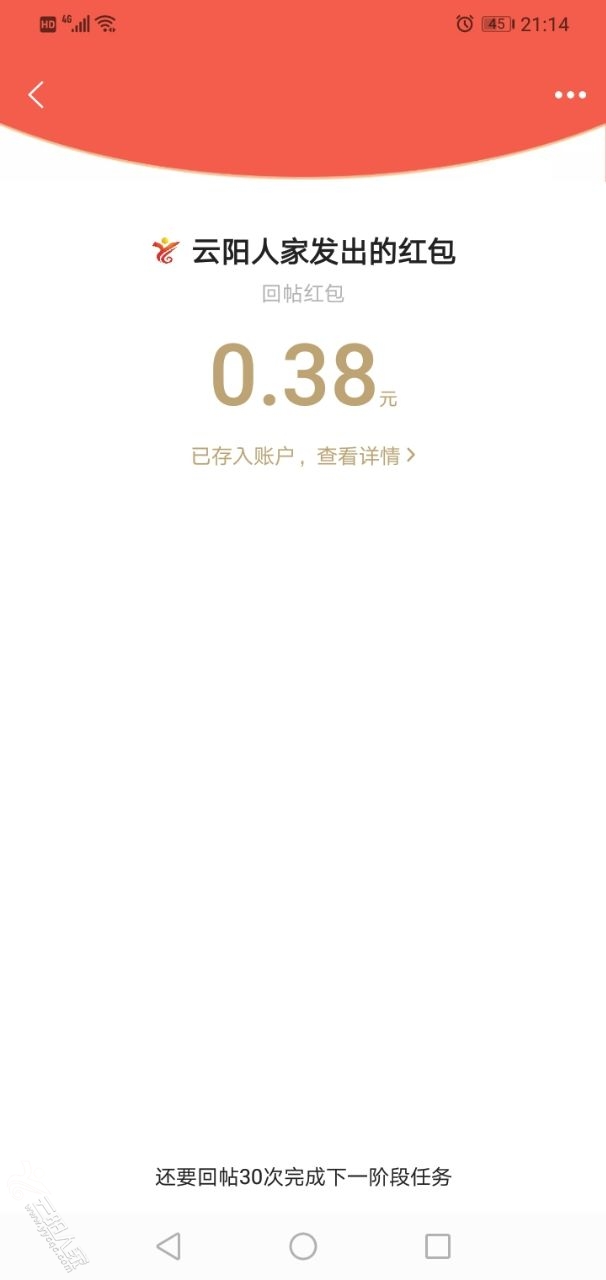The image size is (606, 1280).
Task: Go to home via system home button
Action: coord(303,1245)
